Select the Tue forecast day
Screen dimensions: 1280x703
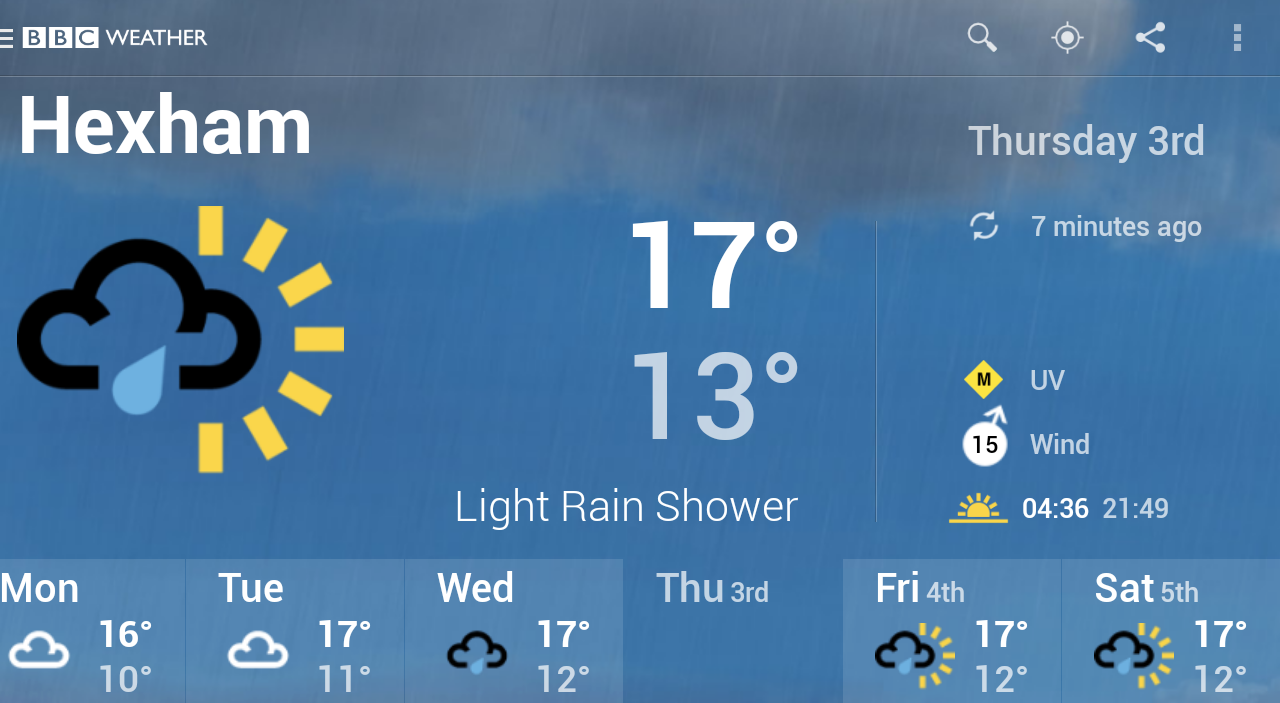pos(295,631)
